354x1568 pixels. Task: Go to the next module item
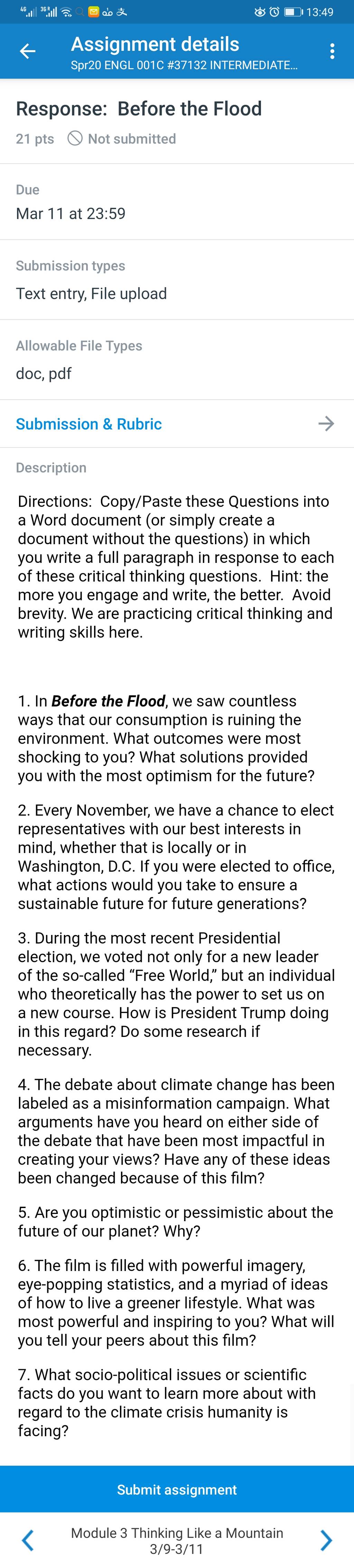[x=327, y=1541]
